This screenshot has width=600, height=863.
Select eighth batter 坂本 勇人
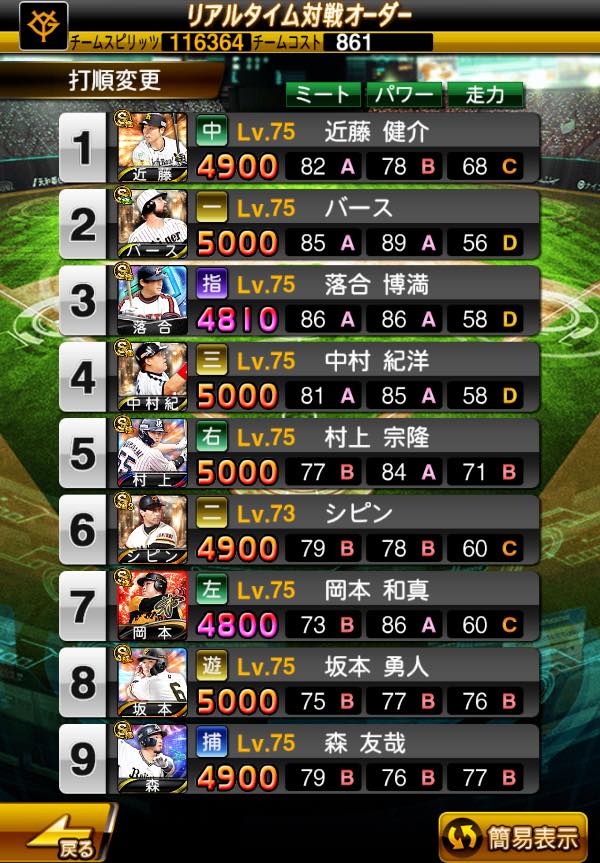pyautogui.click(x=299, y=683)
